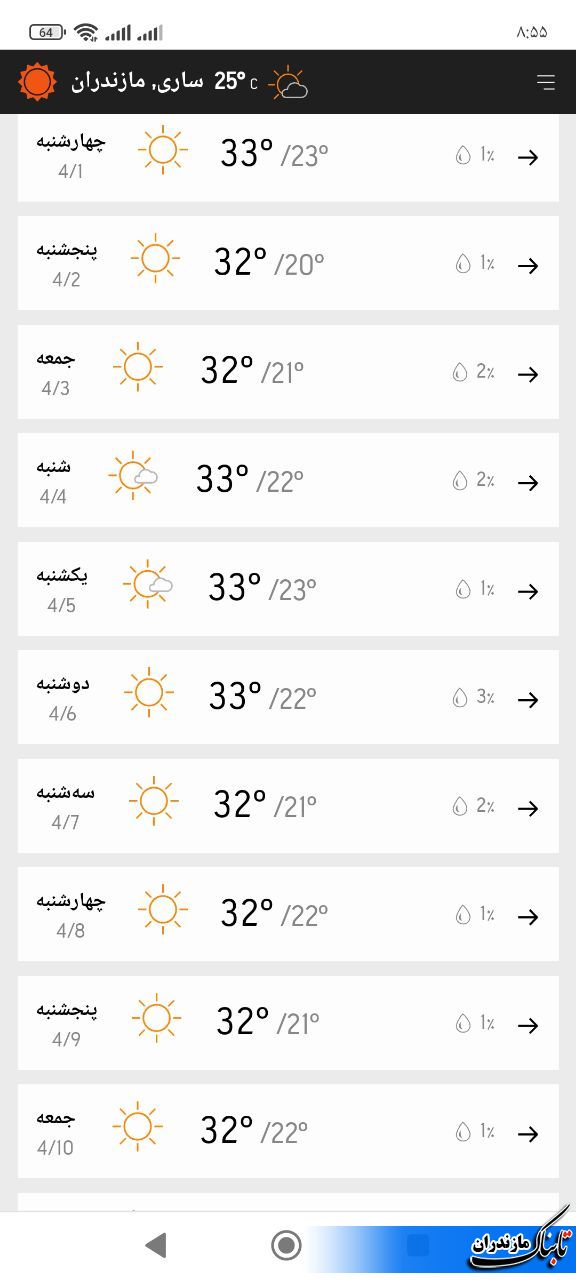Tap the AccuWeather sun logo
Image resolution: width=576 pixels, height=1280 pixels.
(38, 82)
